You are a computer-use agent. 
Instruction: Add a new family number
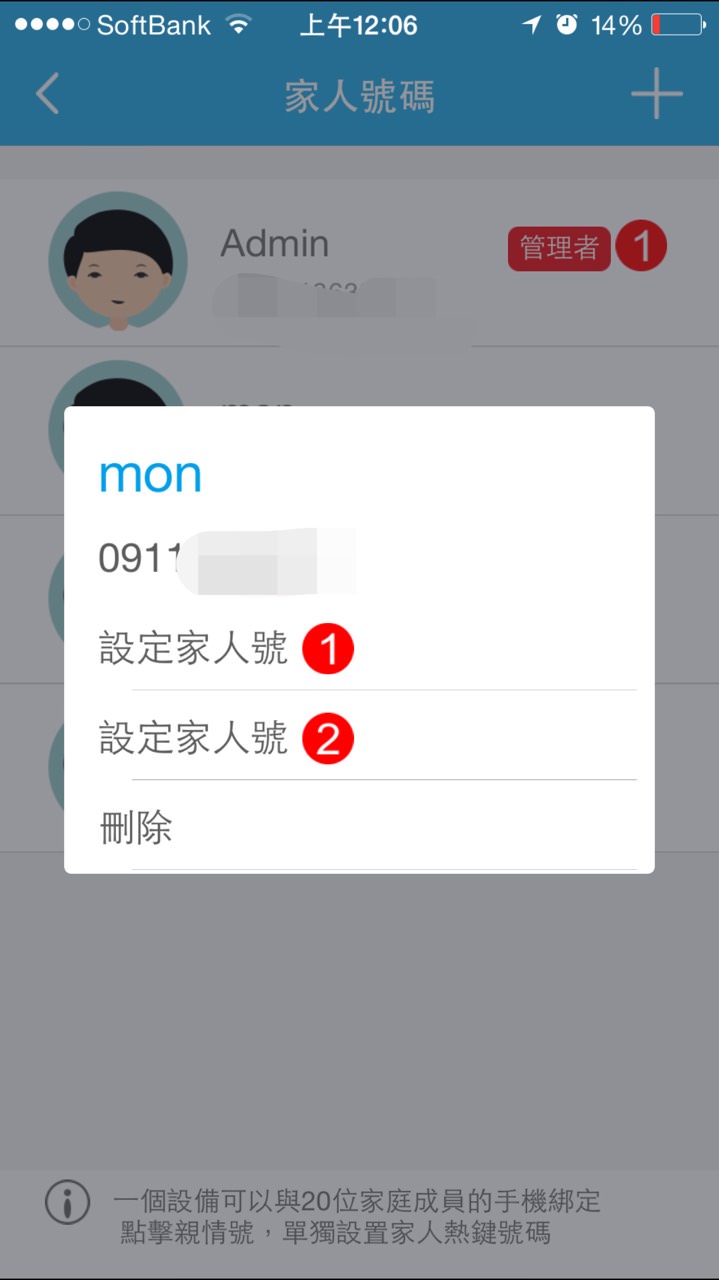656,95
